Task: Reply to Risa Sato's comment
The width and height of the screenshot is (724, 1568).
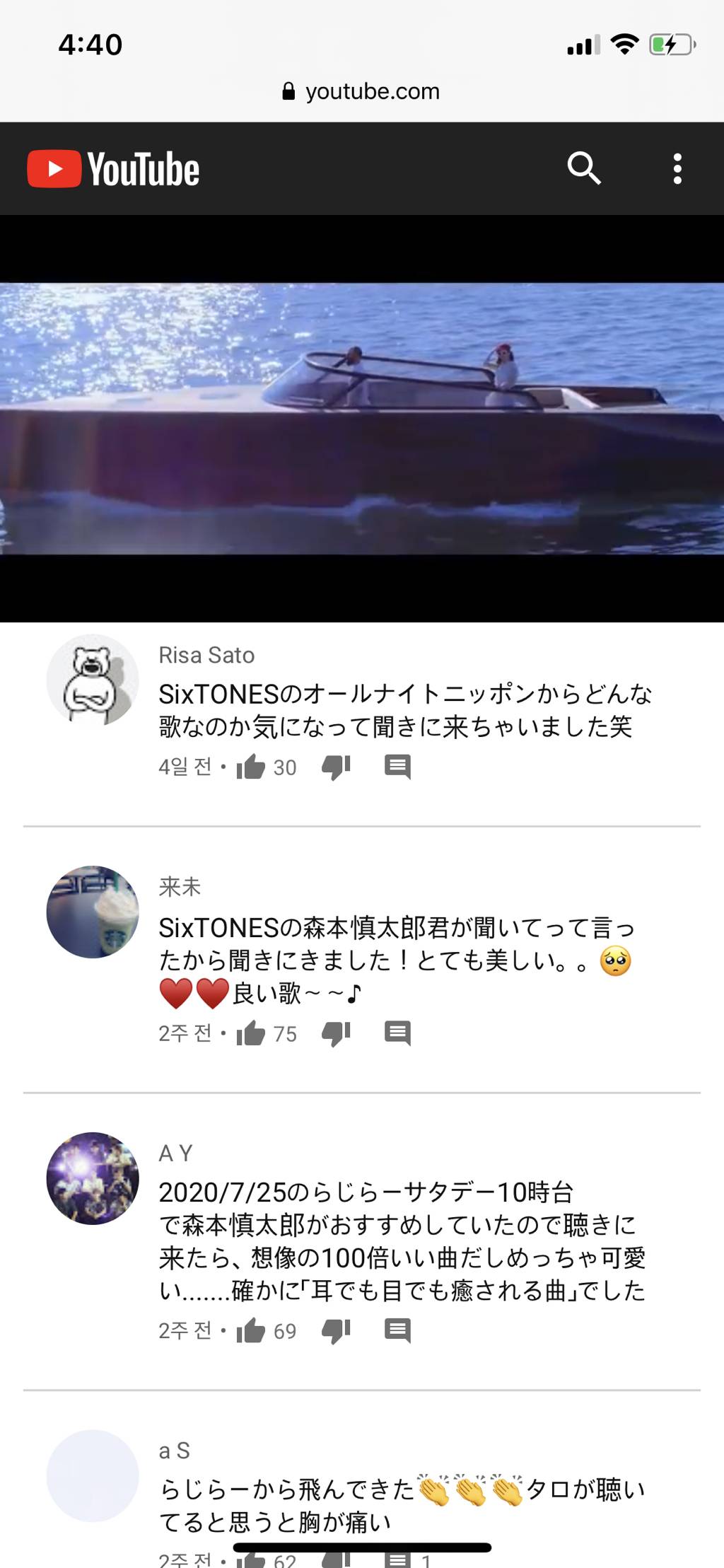Action: [x=397, y=767]
